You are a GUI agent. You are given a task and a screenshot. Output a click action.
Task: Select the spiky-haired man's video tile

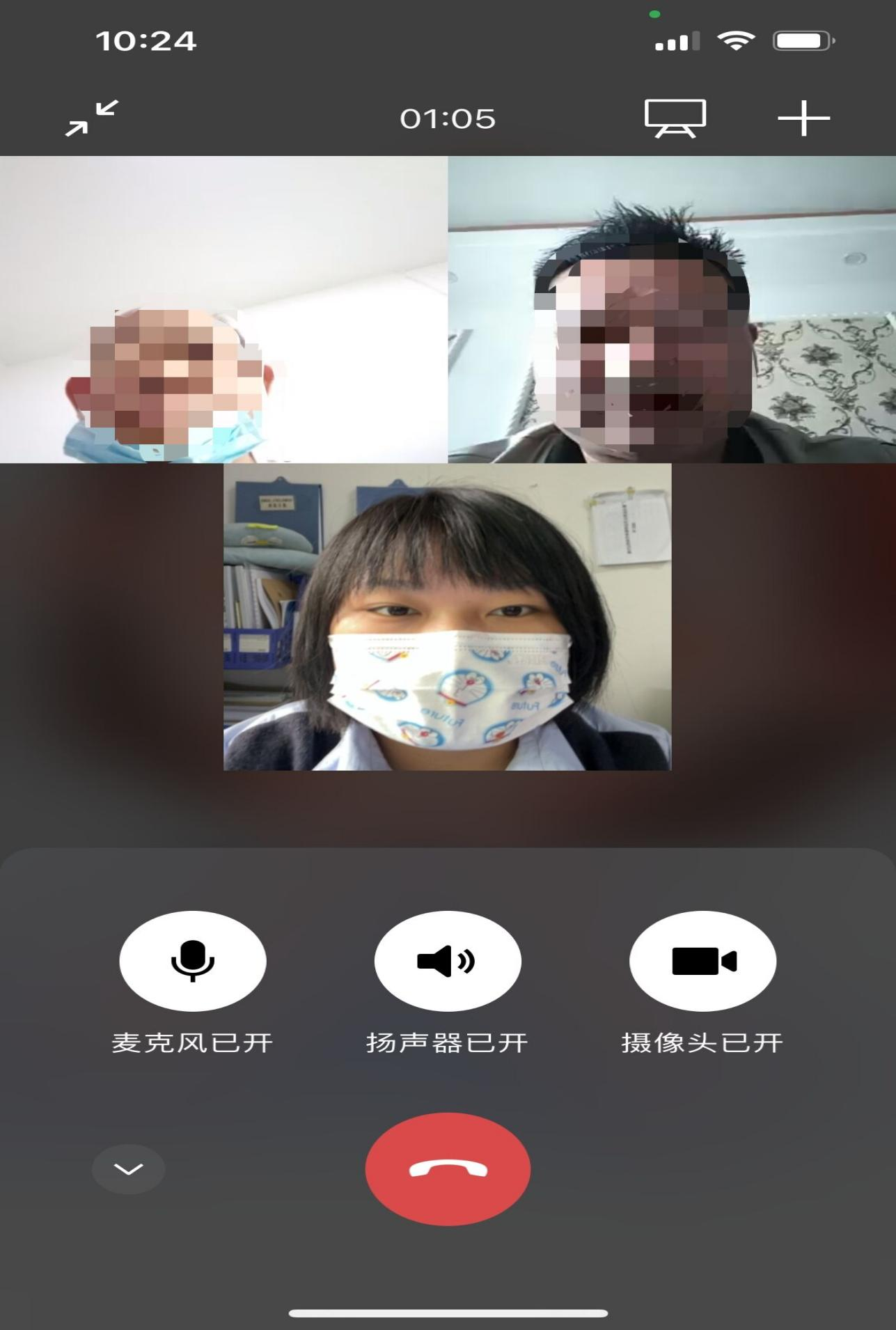pos(671,309)
